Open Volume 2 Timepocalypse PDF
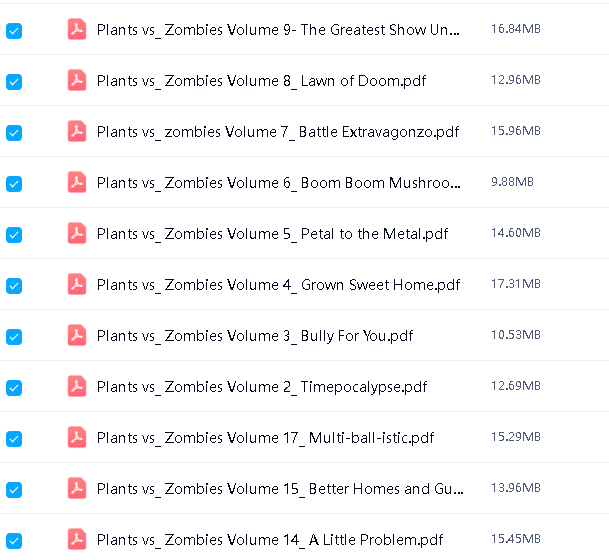 [262, 387]
